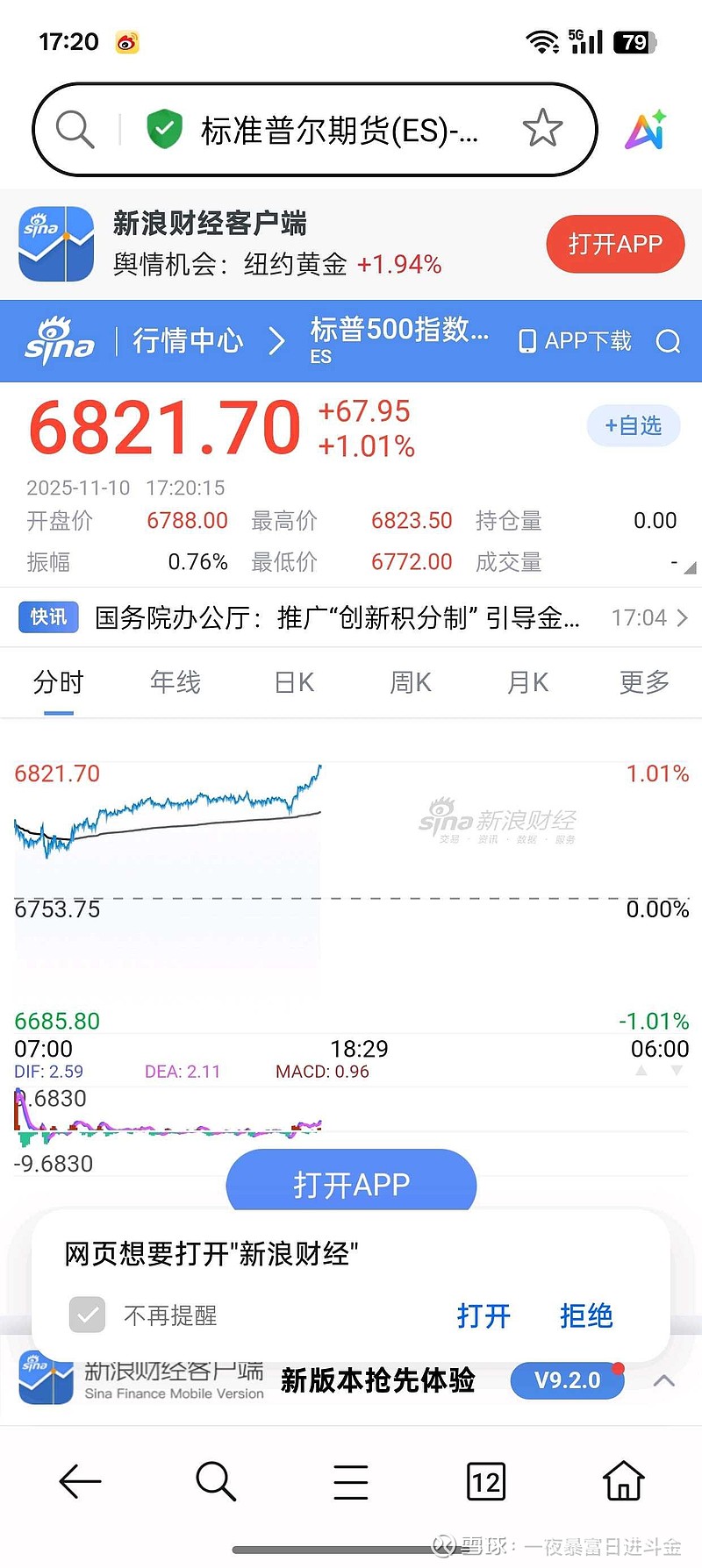Select the 月K chart tab

pos(526,682)
